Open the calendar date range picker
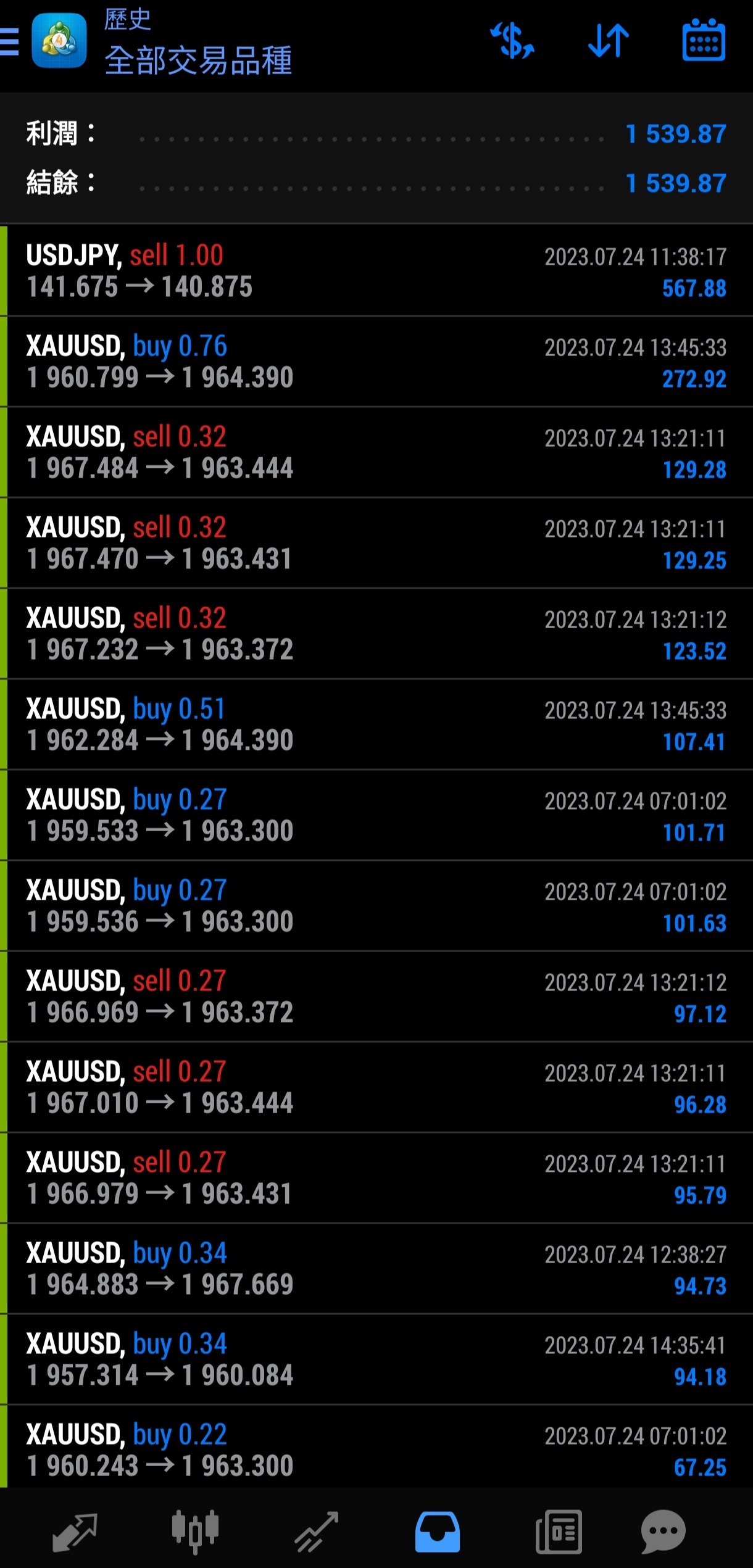This screenshot has width=753, height=1568. click(704, 41)
